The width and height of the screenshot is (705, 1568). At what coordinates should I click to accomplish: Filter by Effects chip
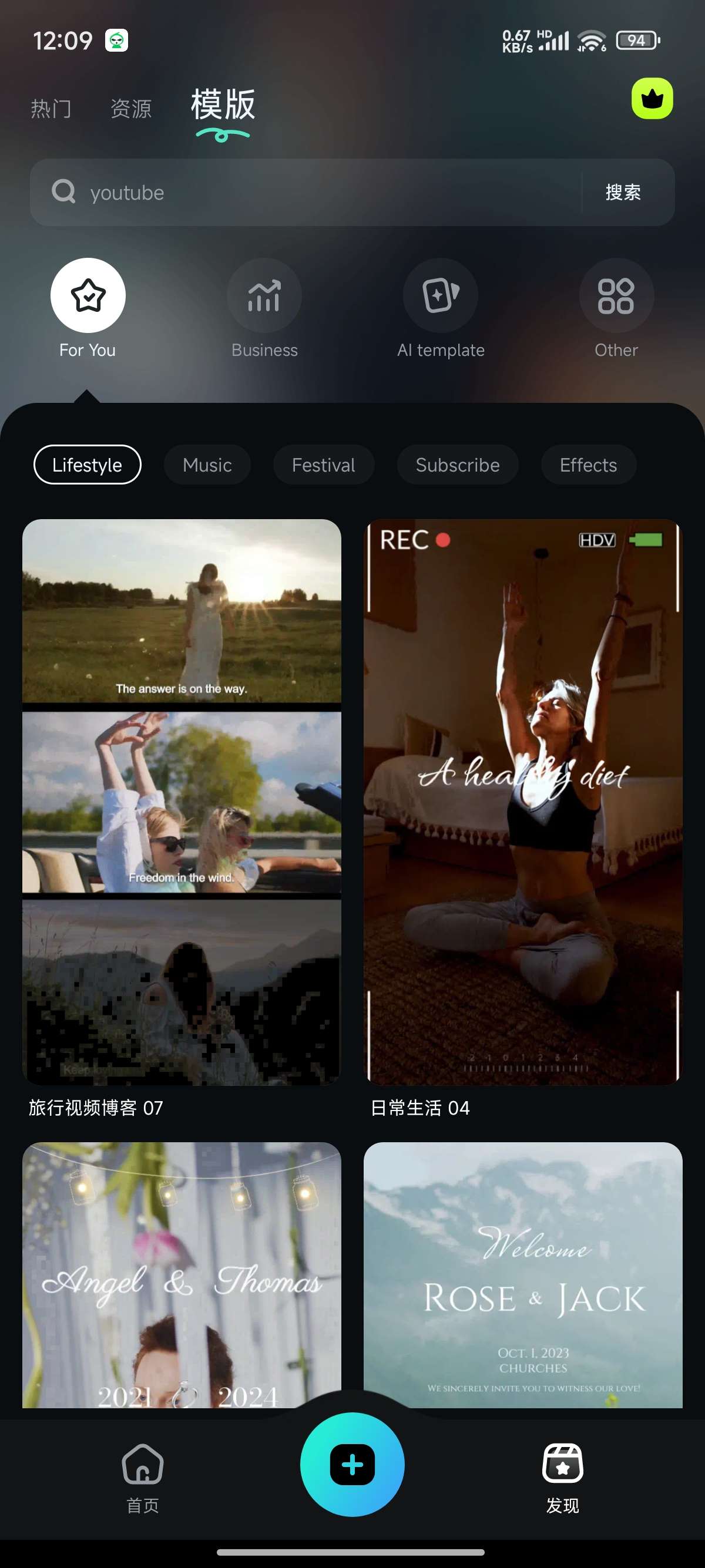click(588, 465)
